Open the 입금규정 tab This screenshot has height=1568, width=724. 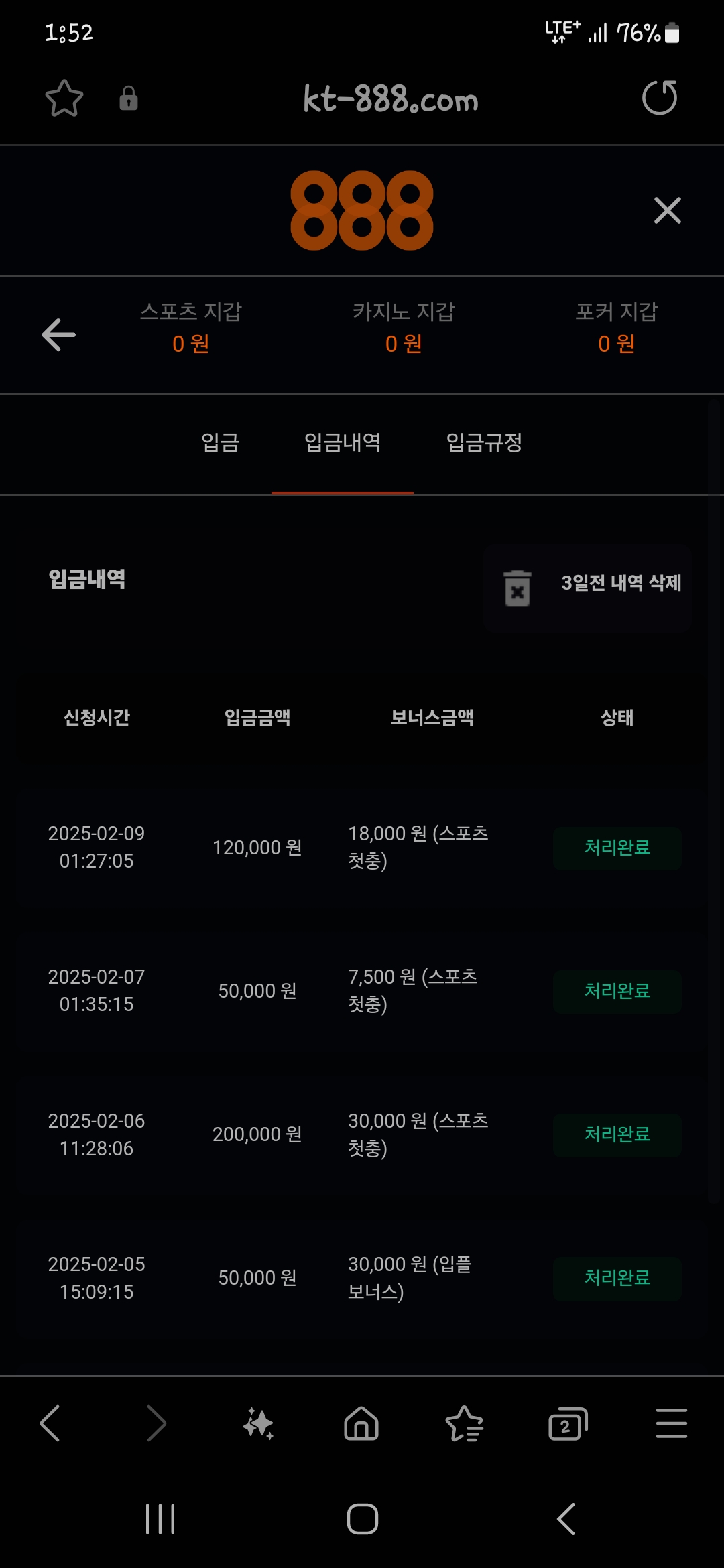coord(484,443)
